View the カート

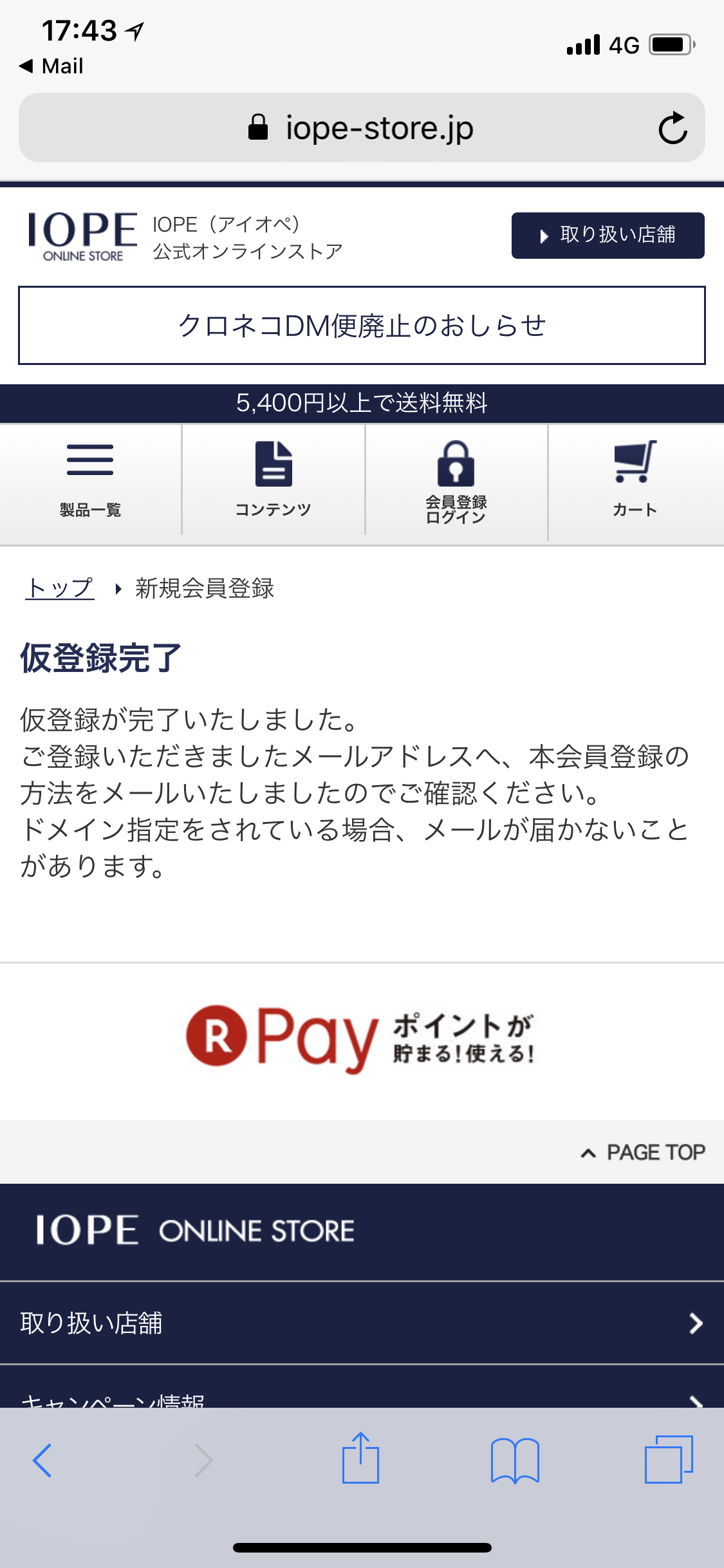click(636, 480)
